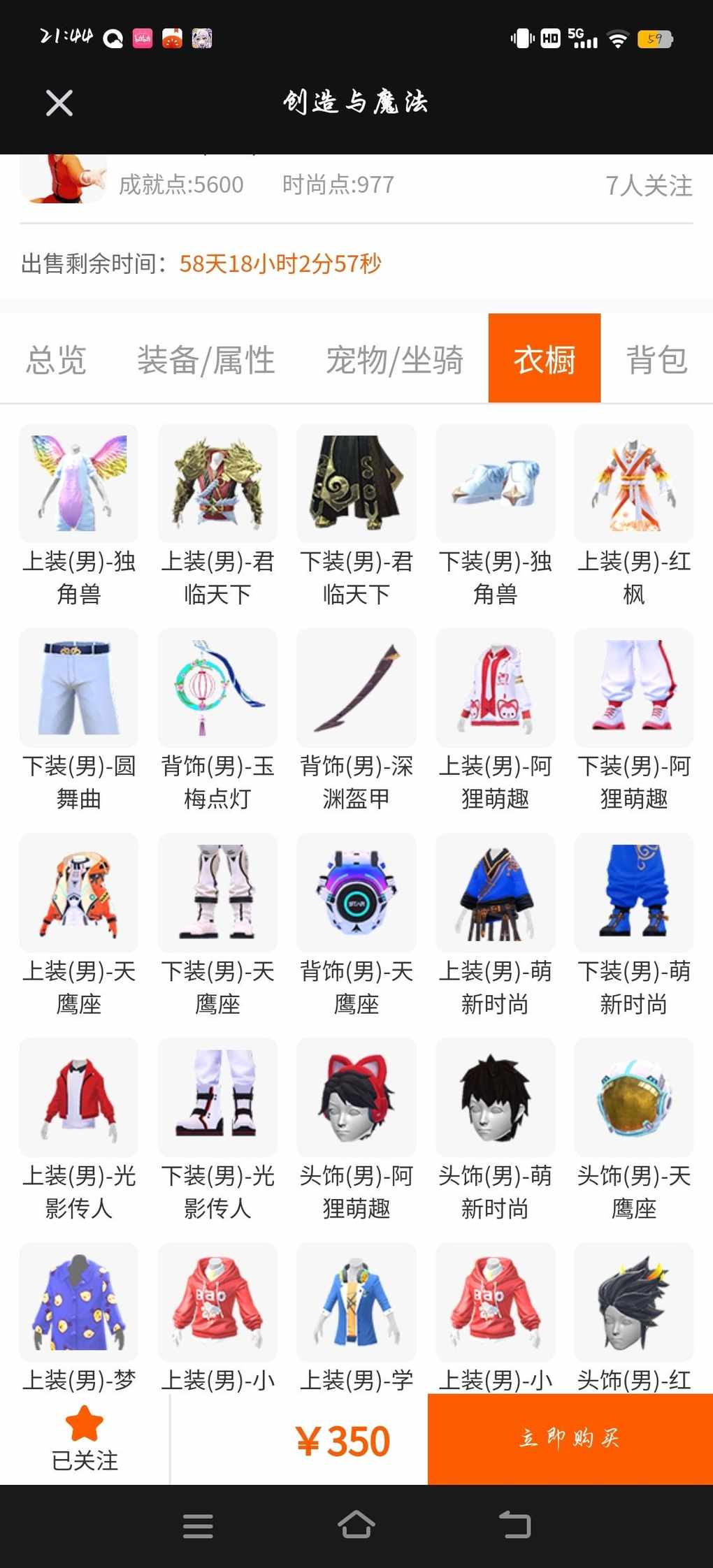
Task: Open the 头饰(男)-阿狸萌趣 headwear
Action: point(356,1097)
